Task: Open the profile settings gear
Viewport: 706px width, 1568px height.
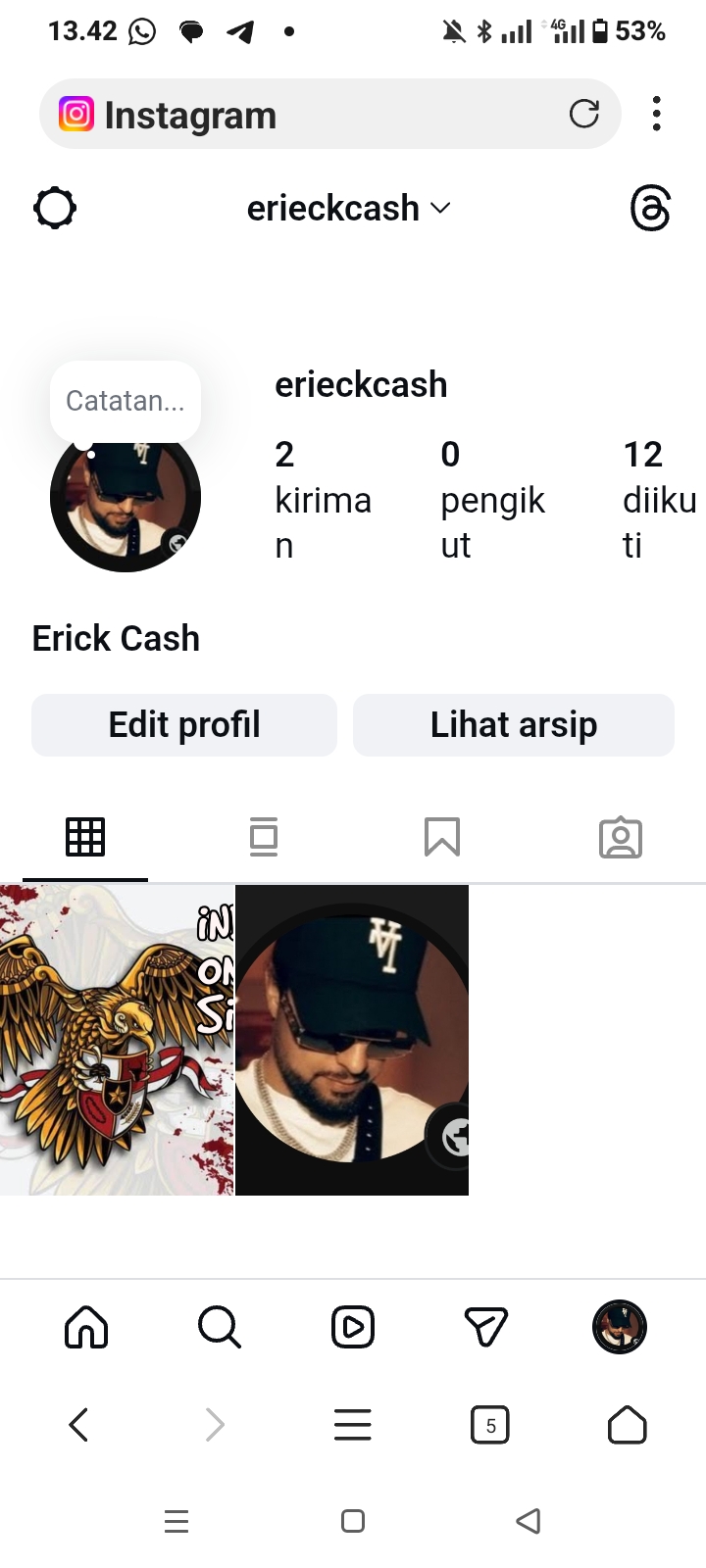Action: (55, 208)
